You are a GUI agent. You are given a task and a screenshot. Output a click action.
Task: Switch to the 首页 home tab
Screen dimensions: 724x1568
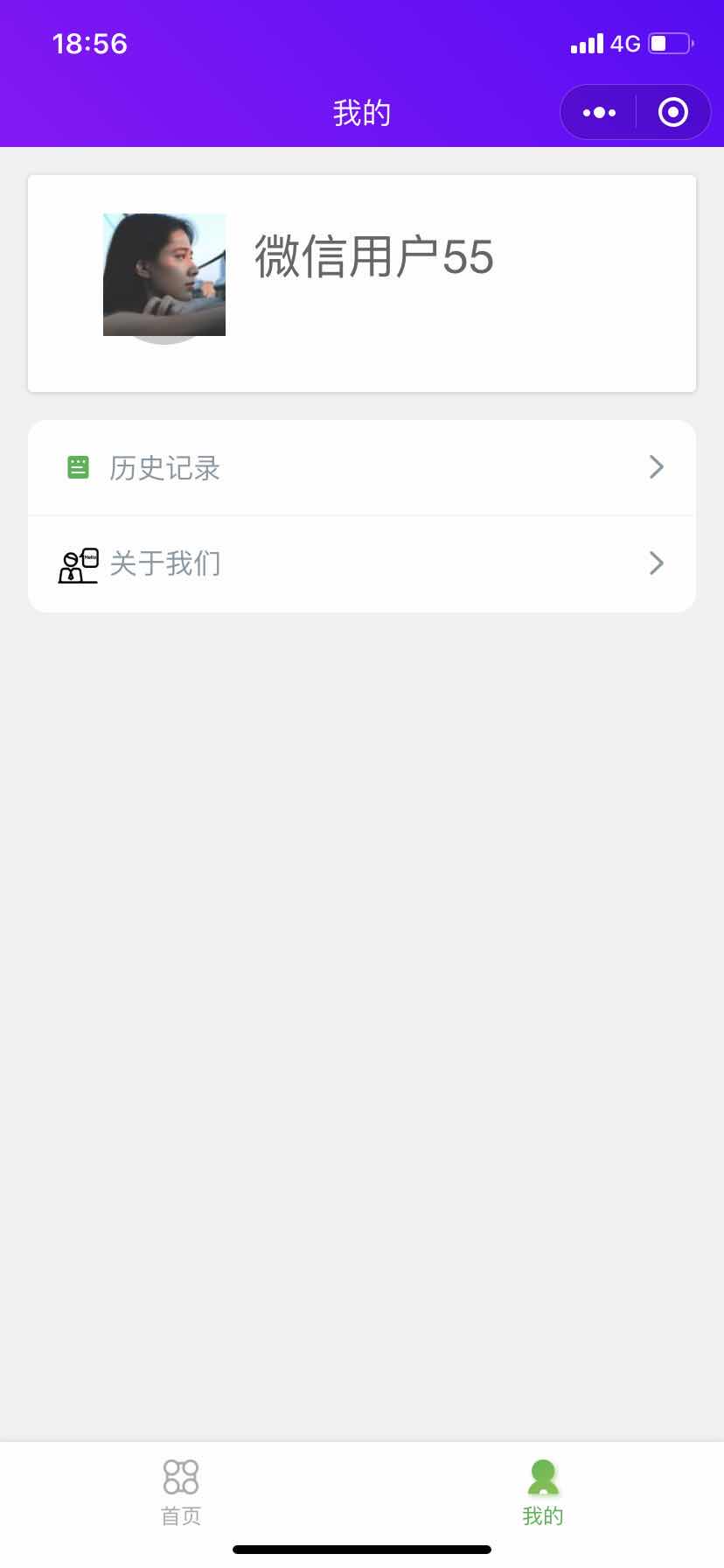pyautogui.click(x=181, y=1493)
